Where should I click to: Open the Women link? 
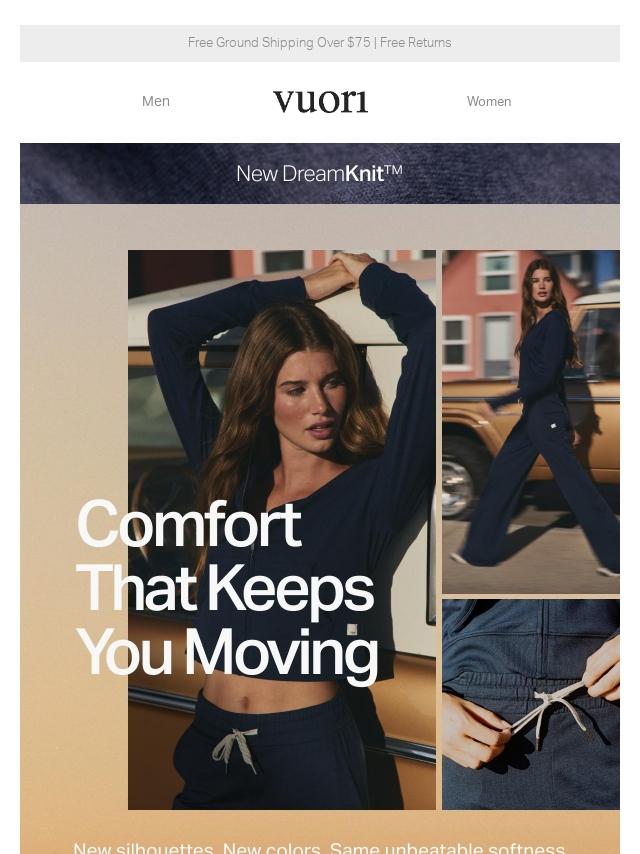[489, 101]
